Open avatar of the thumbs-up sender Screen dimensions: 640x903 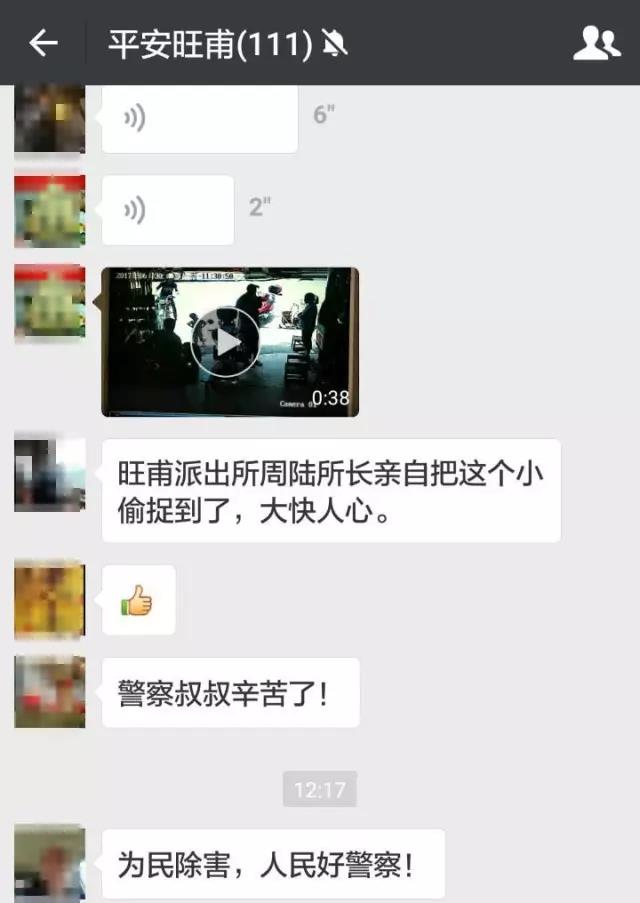[x=49, y=600]
